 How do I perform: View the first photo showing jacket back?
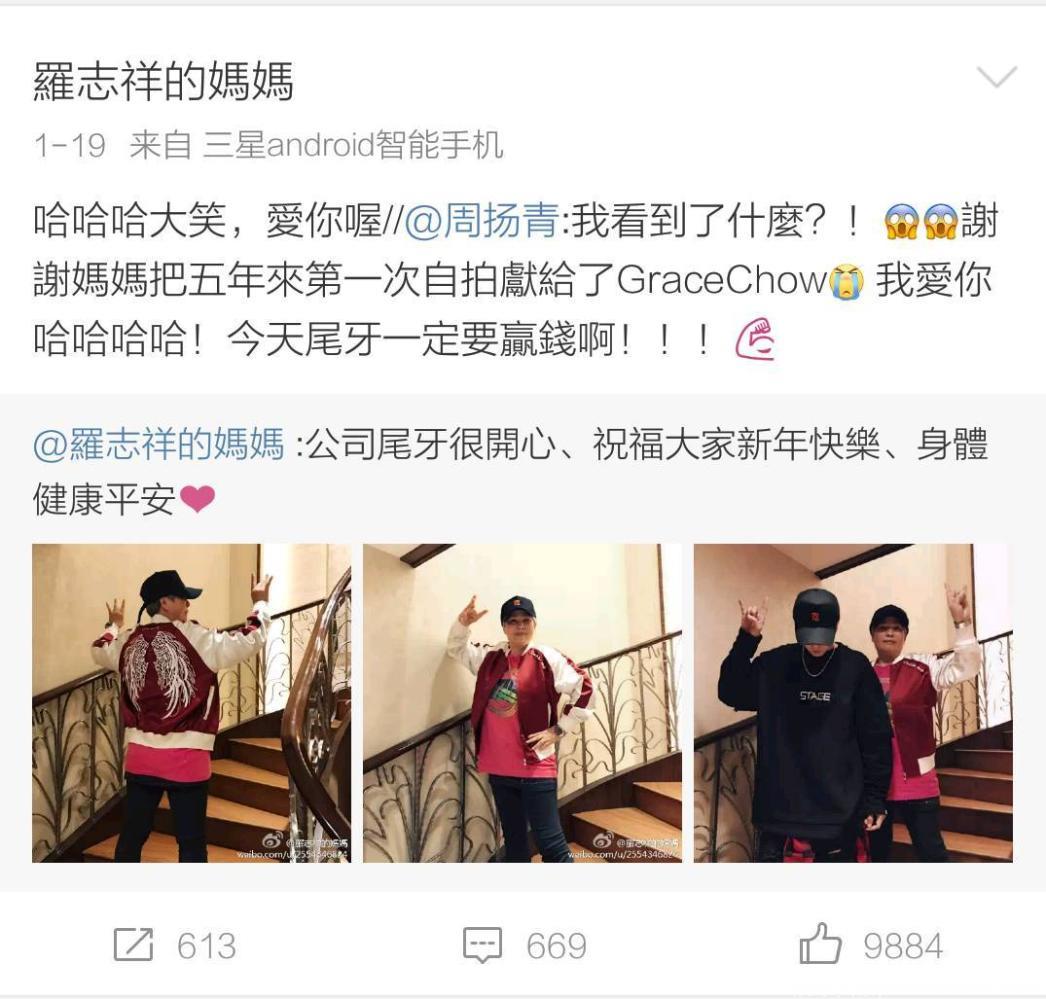pyautogui.click(x=191, y=703)
